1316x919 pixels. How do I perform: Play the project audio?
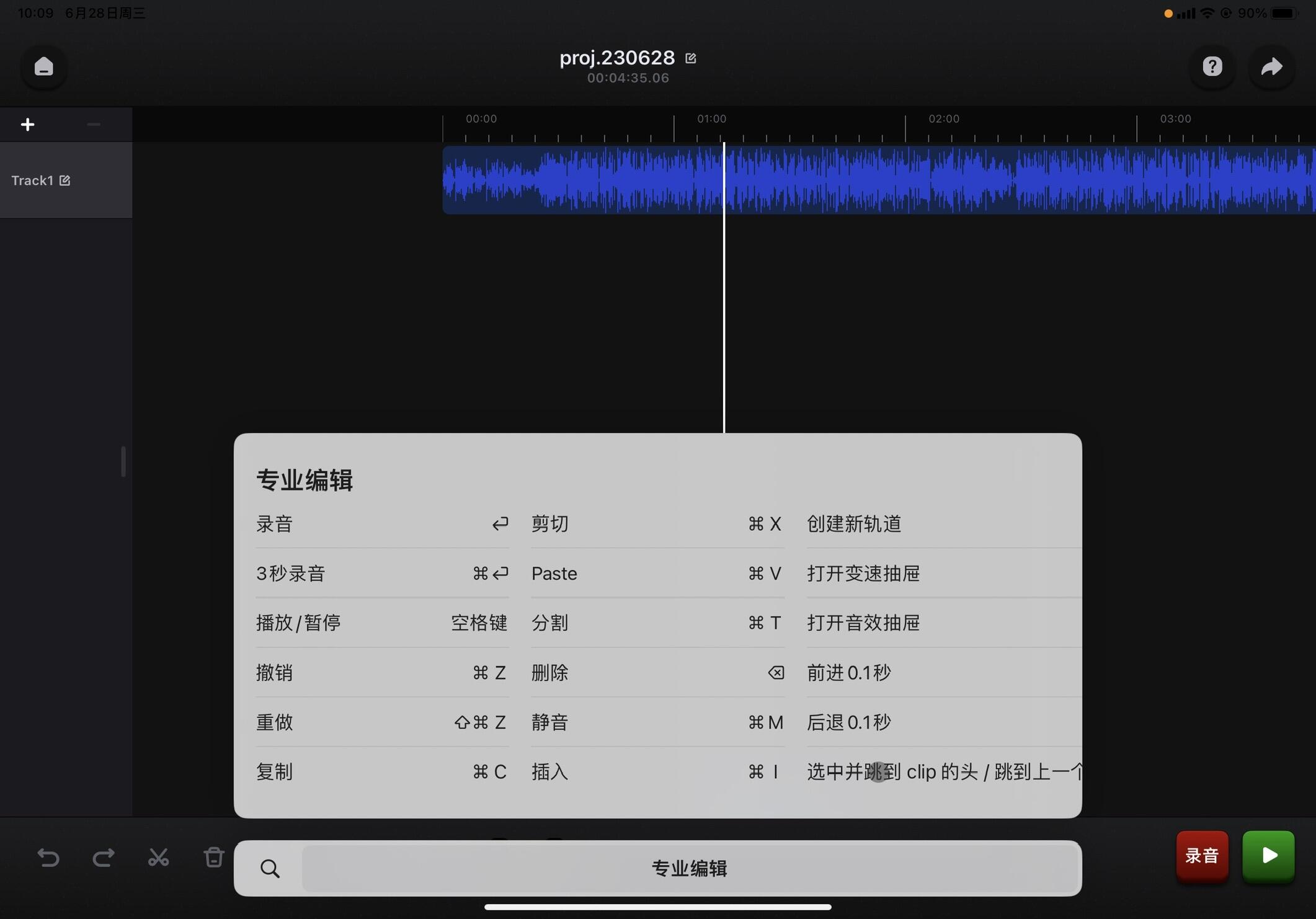(x=1268, y=856)
